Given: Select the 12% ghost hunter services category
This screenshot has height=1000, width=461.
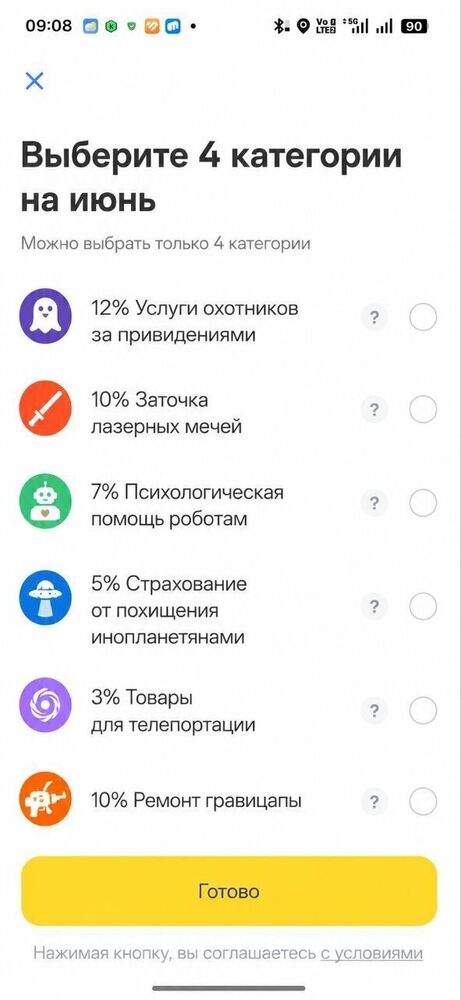Looking at the screenshot, I should click(423, 317).
